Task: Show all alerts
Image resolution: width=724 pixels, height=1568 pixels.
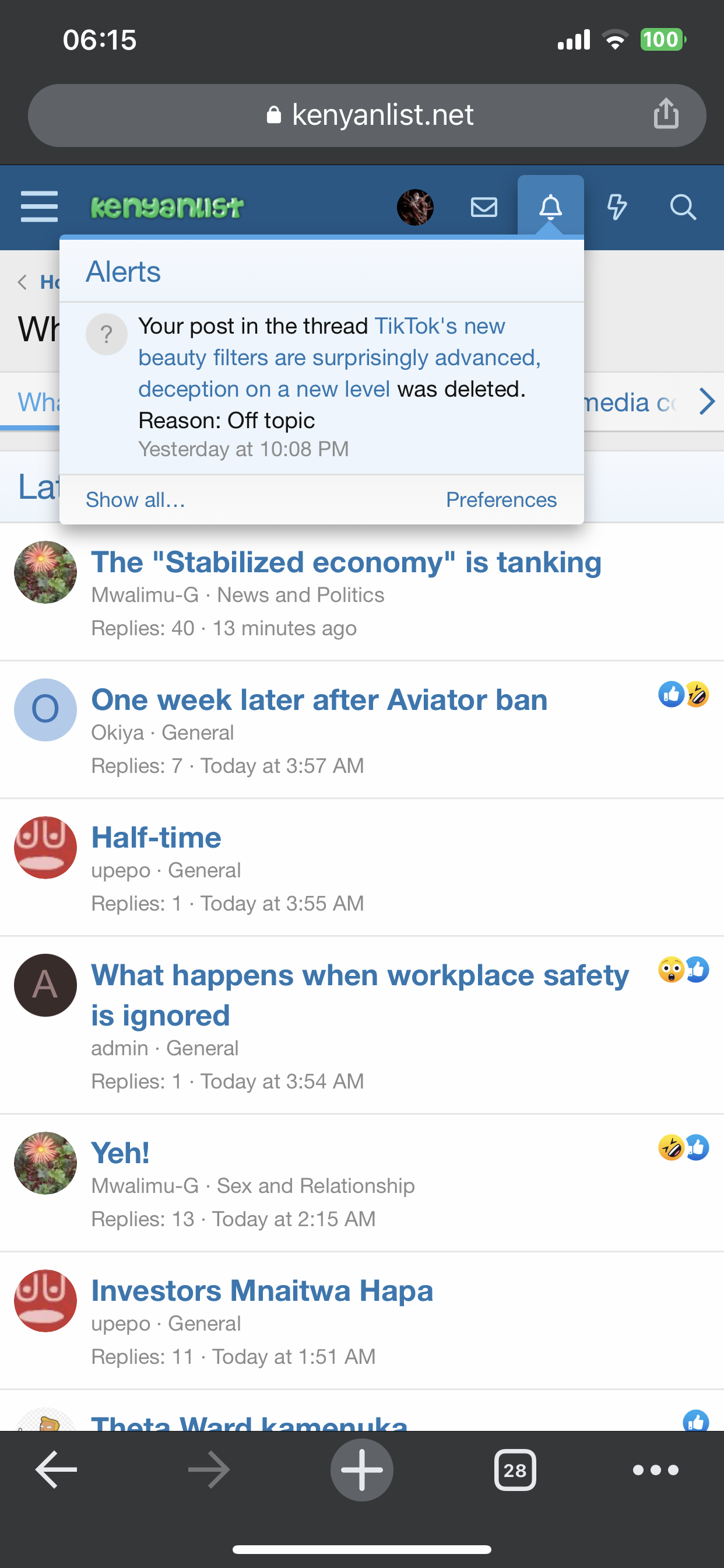Action: 135,500
